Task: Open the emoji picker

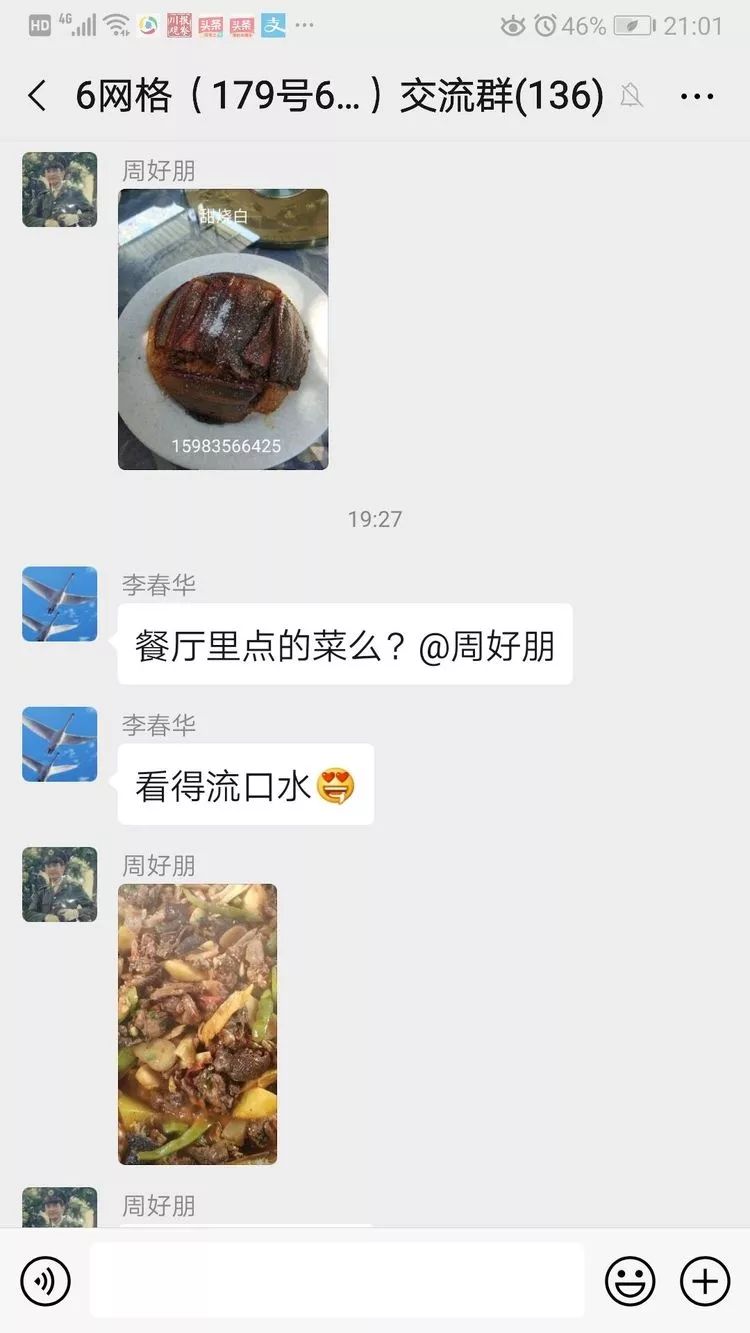Action: click(x=630, y=1281)
